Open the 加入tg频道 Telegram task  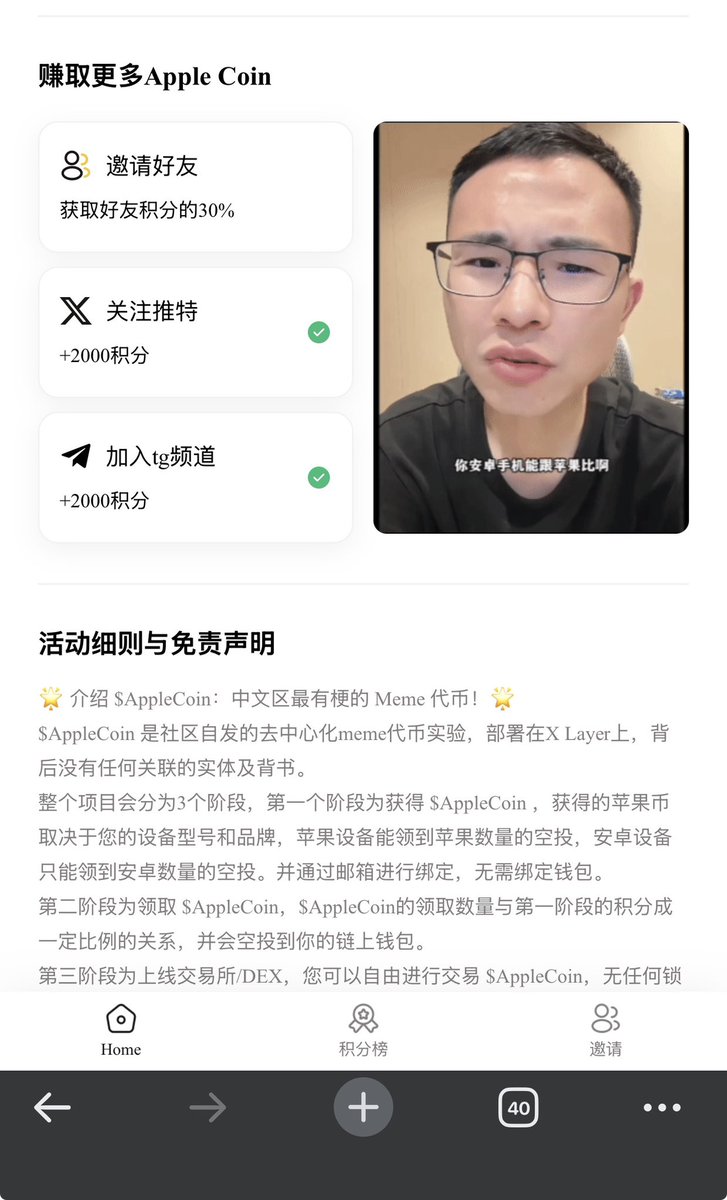[x=195, y=477]
